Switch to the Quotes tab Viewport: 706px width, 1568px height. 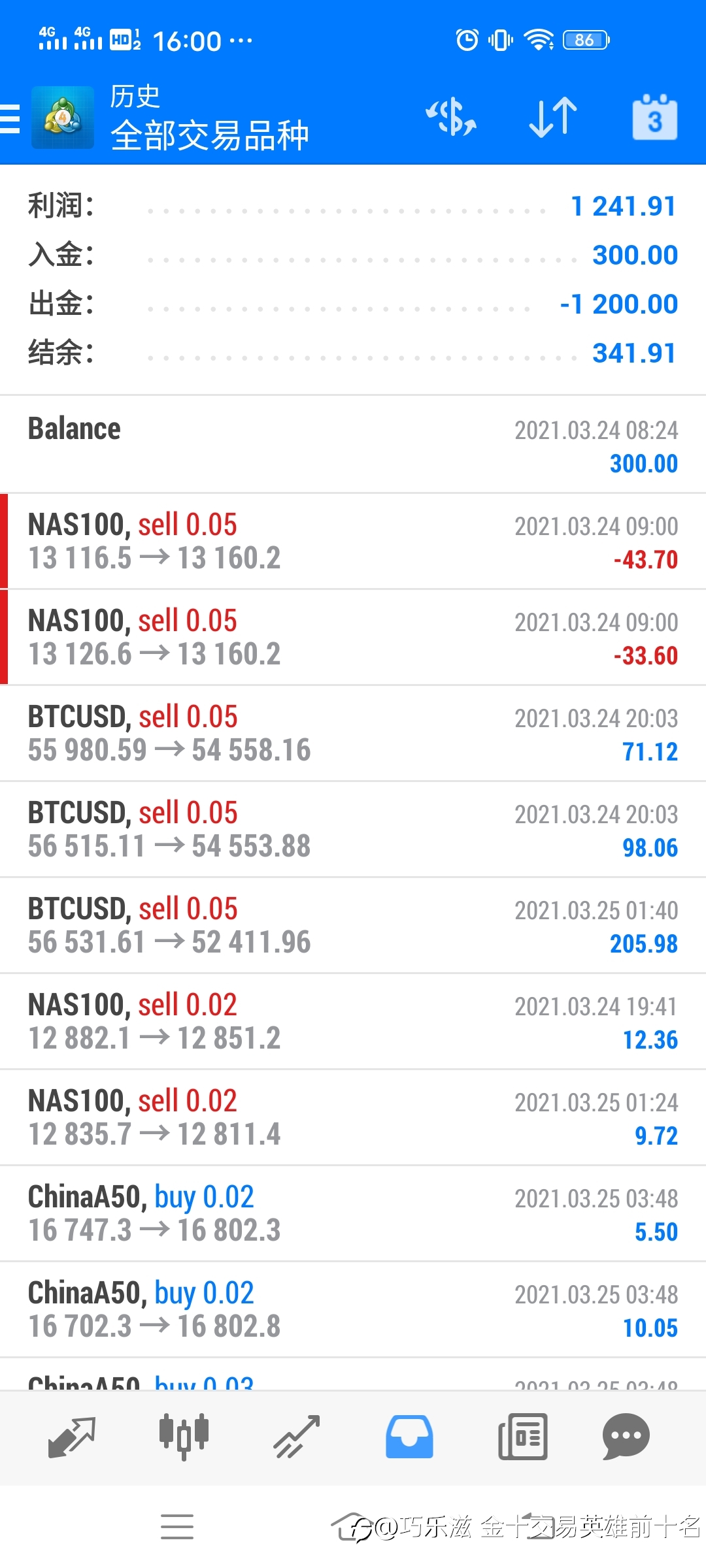72,1437
